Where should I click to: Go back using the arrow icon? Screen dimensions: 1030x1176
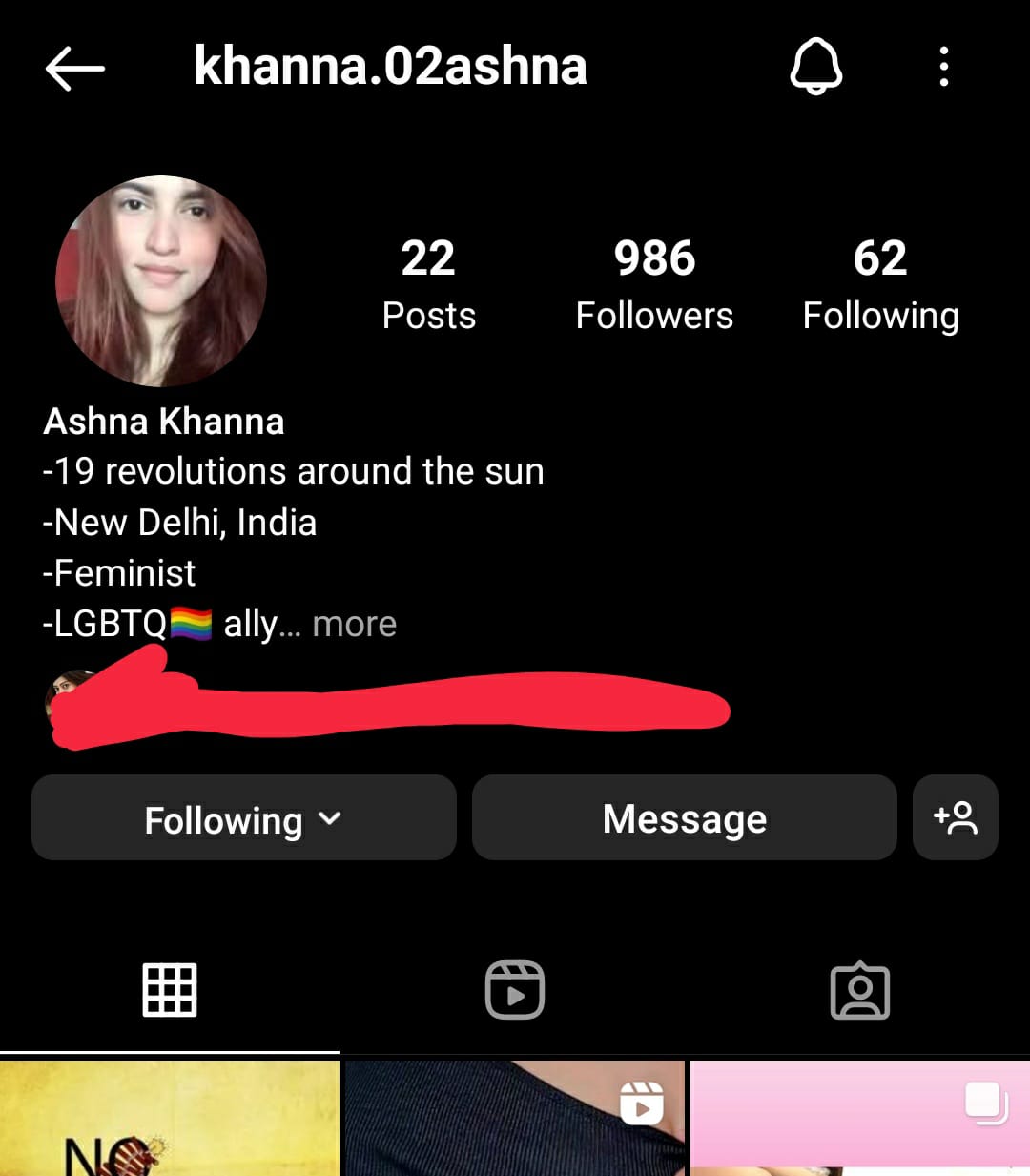point(74,69)
